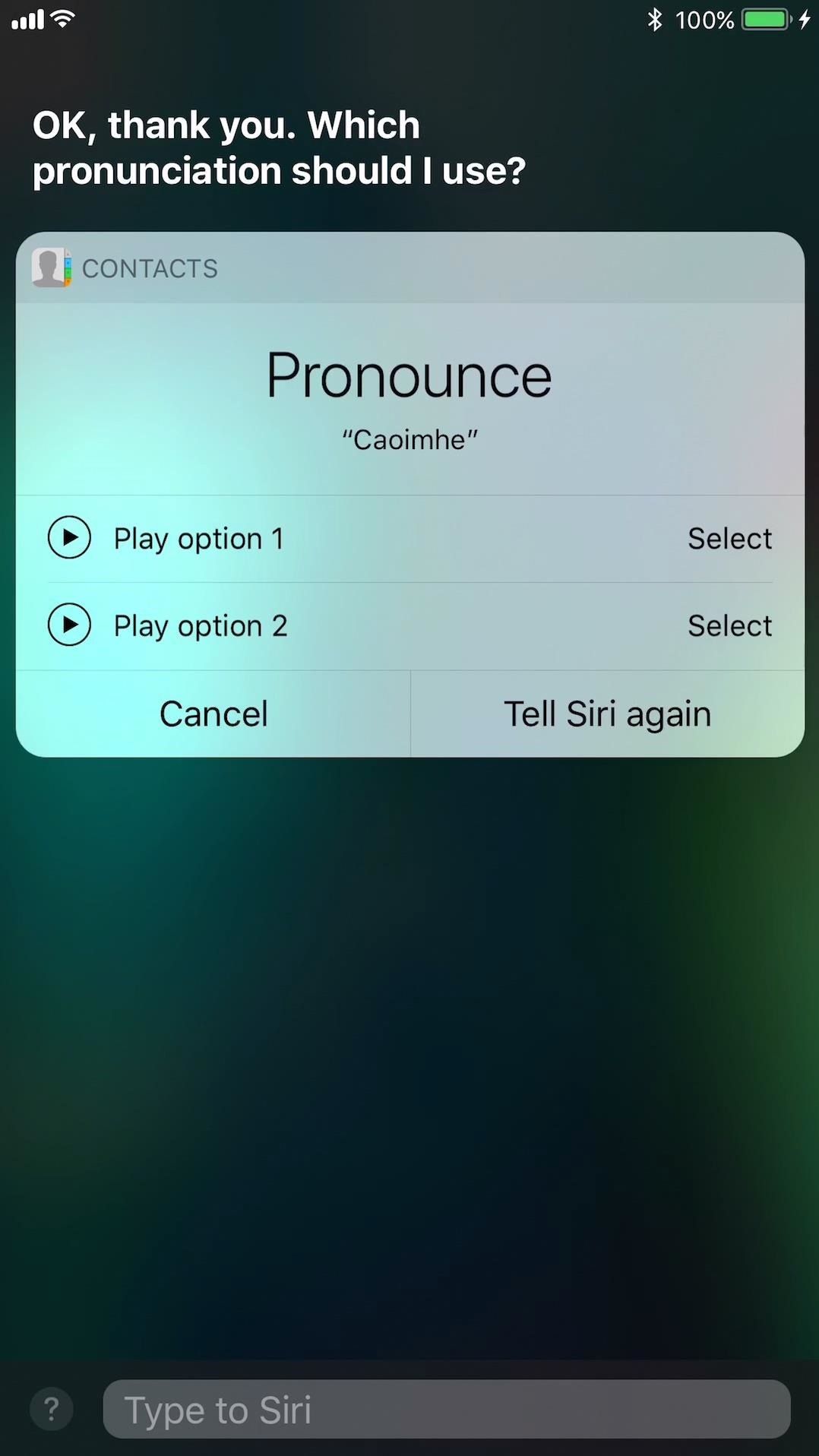Tap the contact silhouette thumbnail beside CONTACTS
Viewport: 819px width, 1456px height.
(50, 267)
